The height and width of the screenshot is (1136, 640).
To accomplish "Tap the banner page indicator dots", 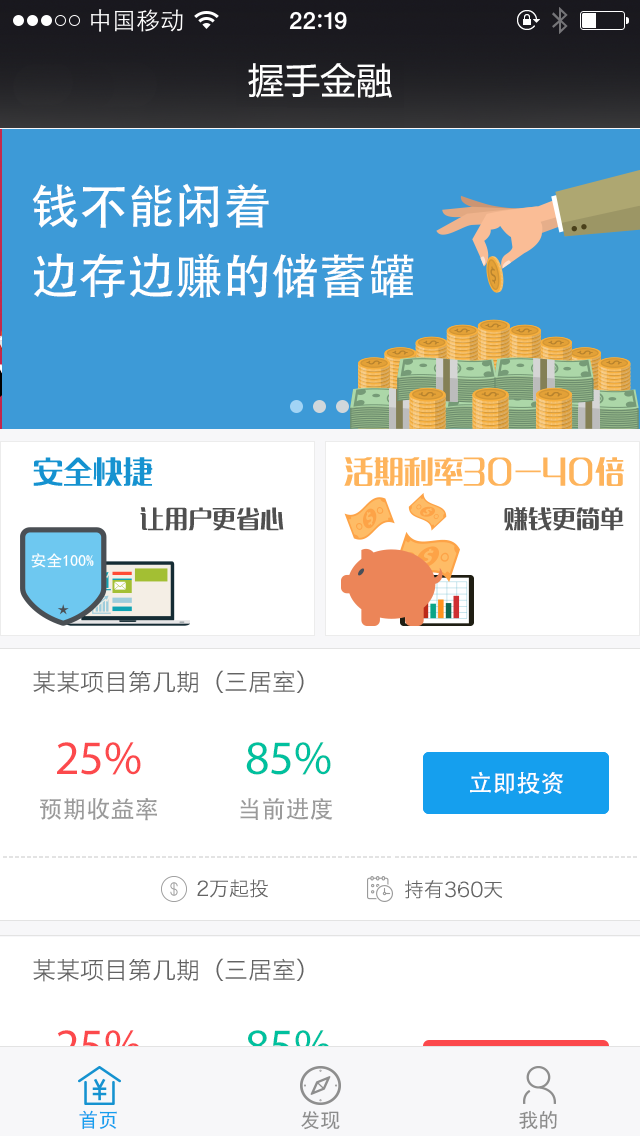I will 319,406.
